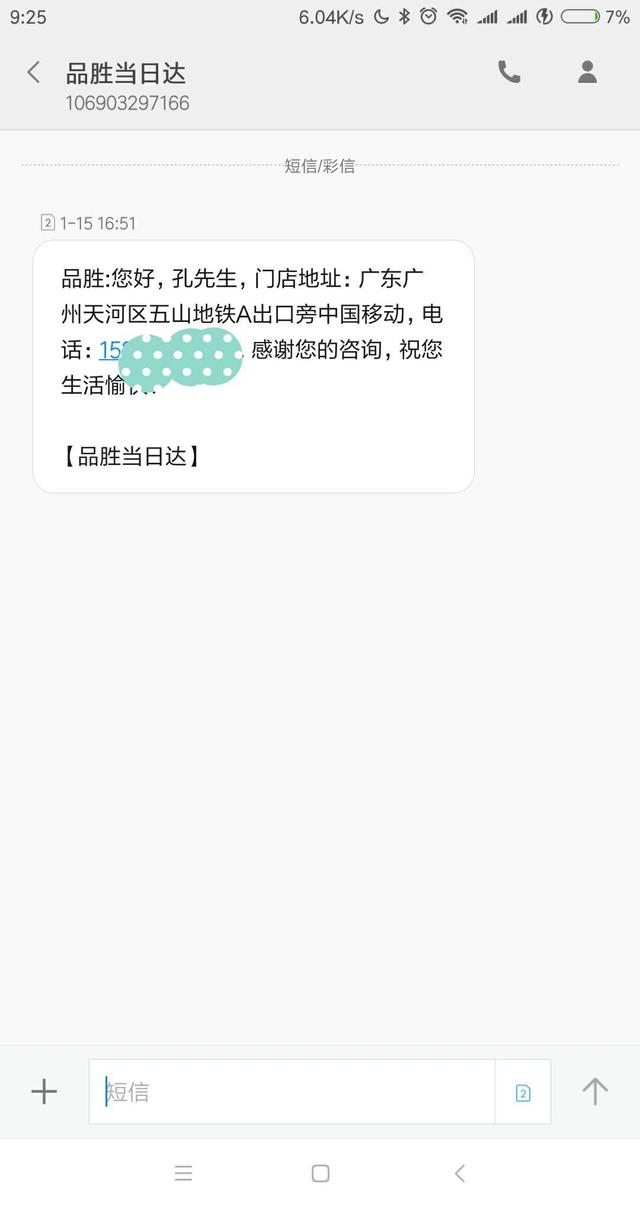Send the message with the arrow
Screen dimensions: 640x1209
coord(595,1091)
